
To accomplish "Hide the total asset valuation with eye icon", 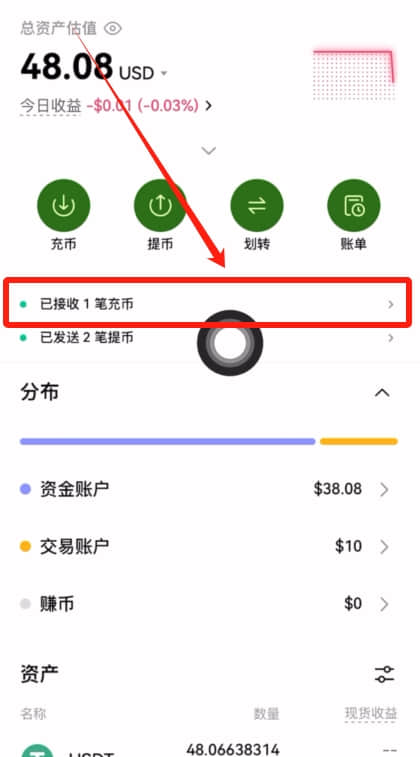I will pyautogui.click(x=112, y=28).
